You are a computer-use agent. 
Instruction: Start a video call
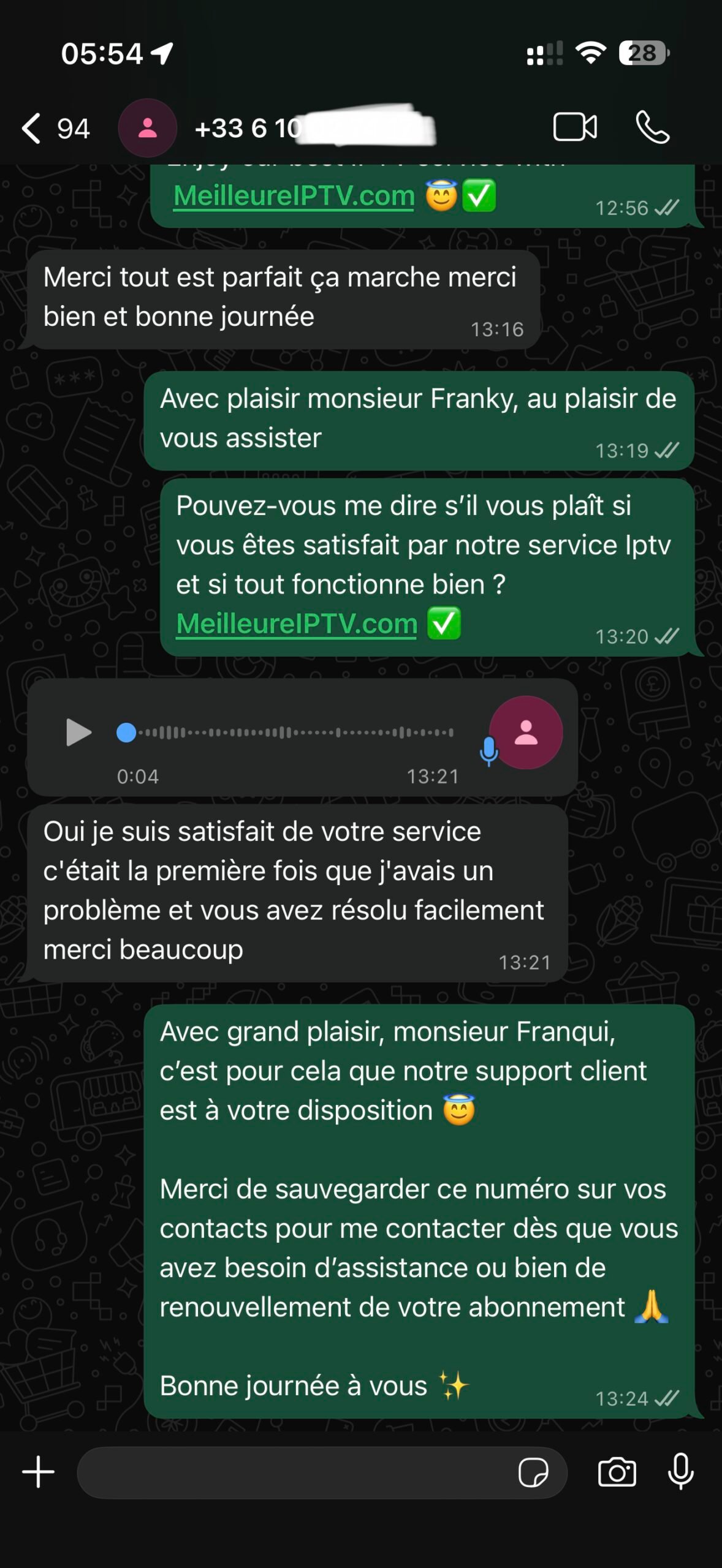[x=574, y=127]
